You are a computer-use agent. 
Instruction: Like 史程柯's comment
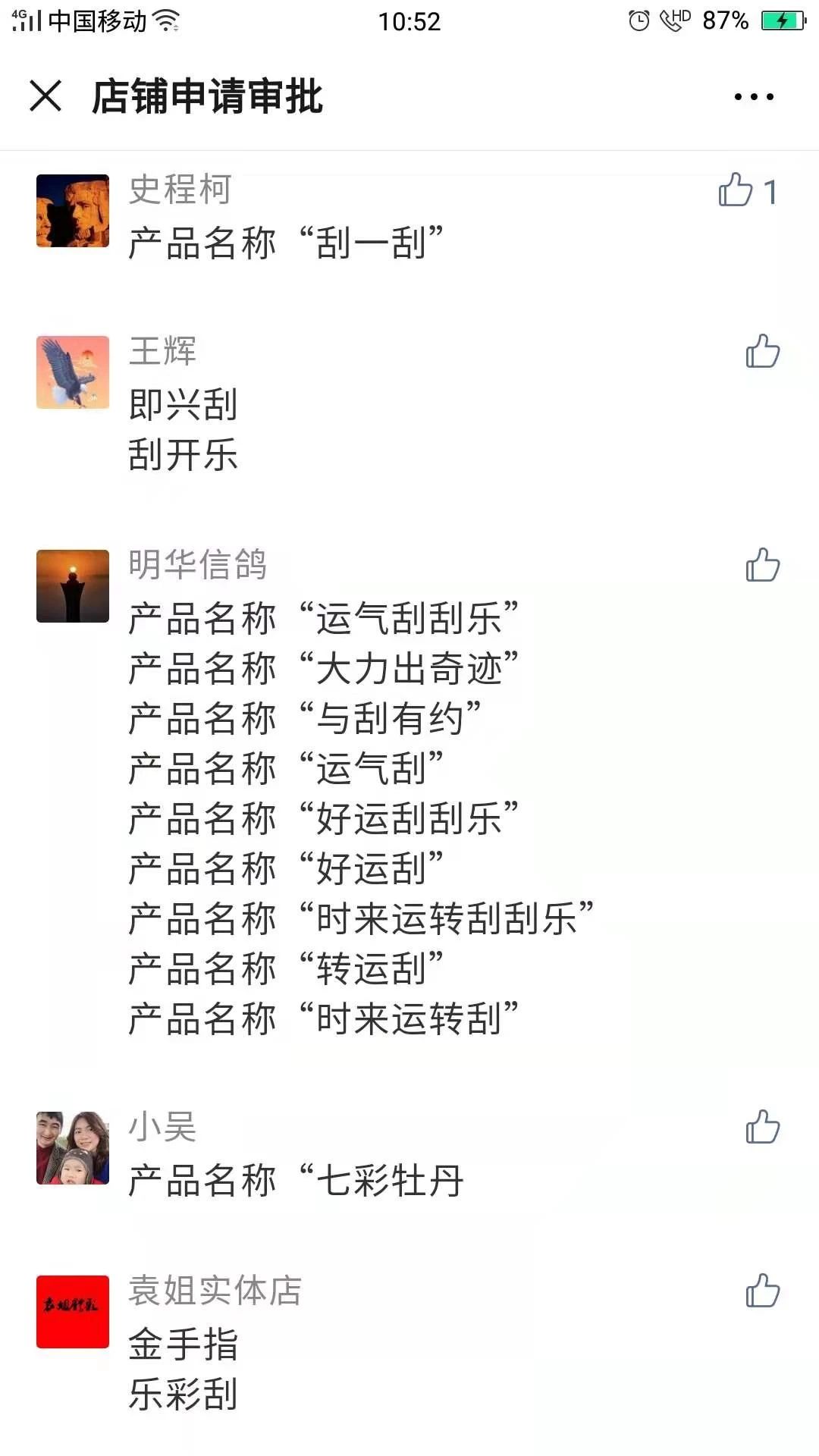point(736,190)
